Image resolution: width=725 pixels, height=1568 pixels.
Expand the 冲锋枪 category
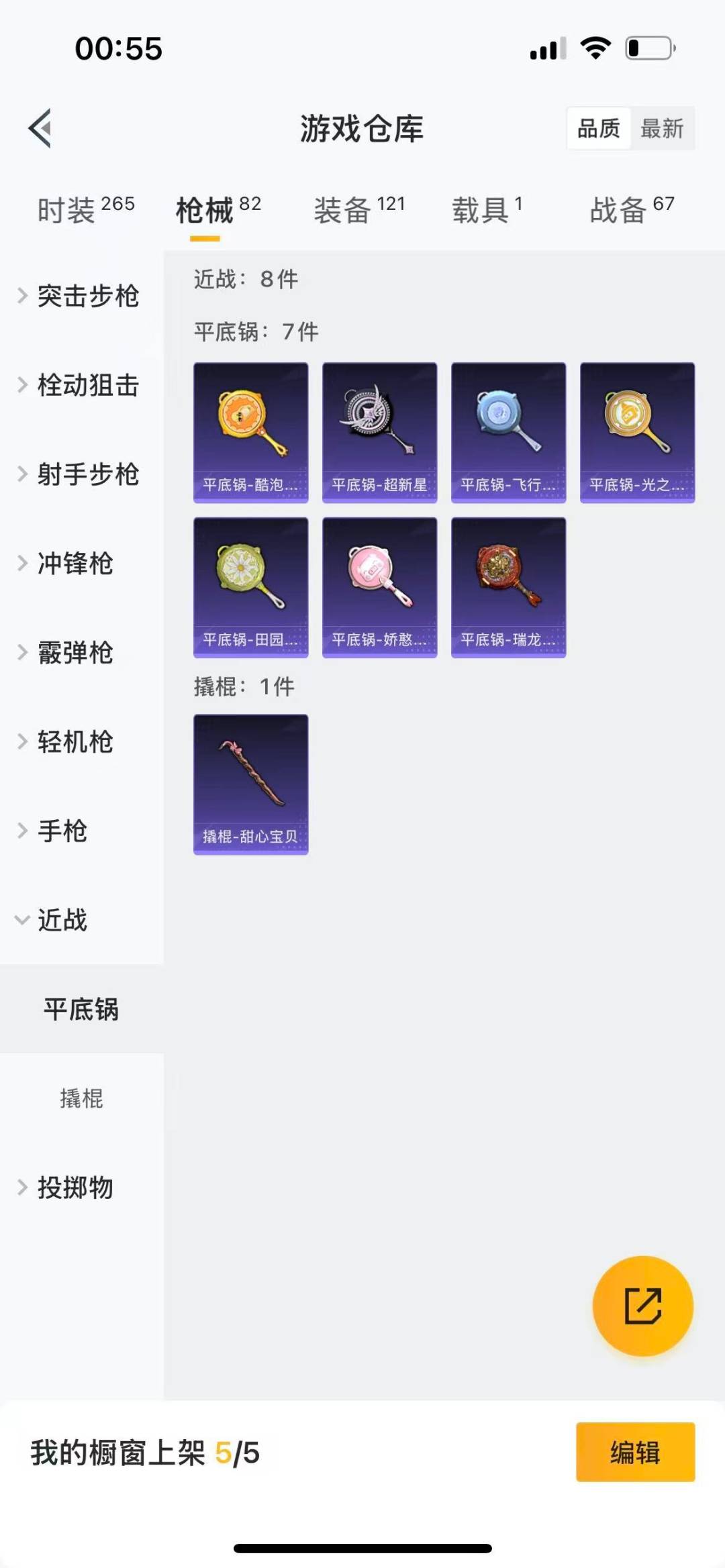74,564
